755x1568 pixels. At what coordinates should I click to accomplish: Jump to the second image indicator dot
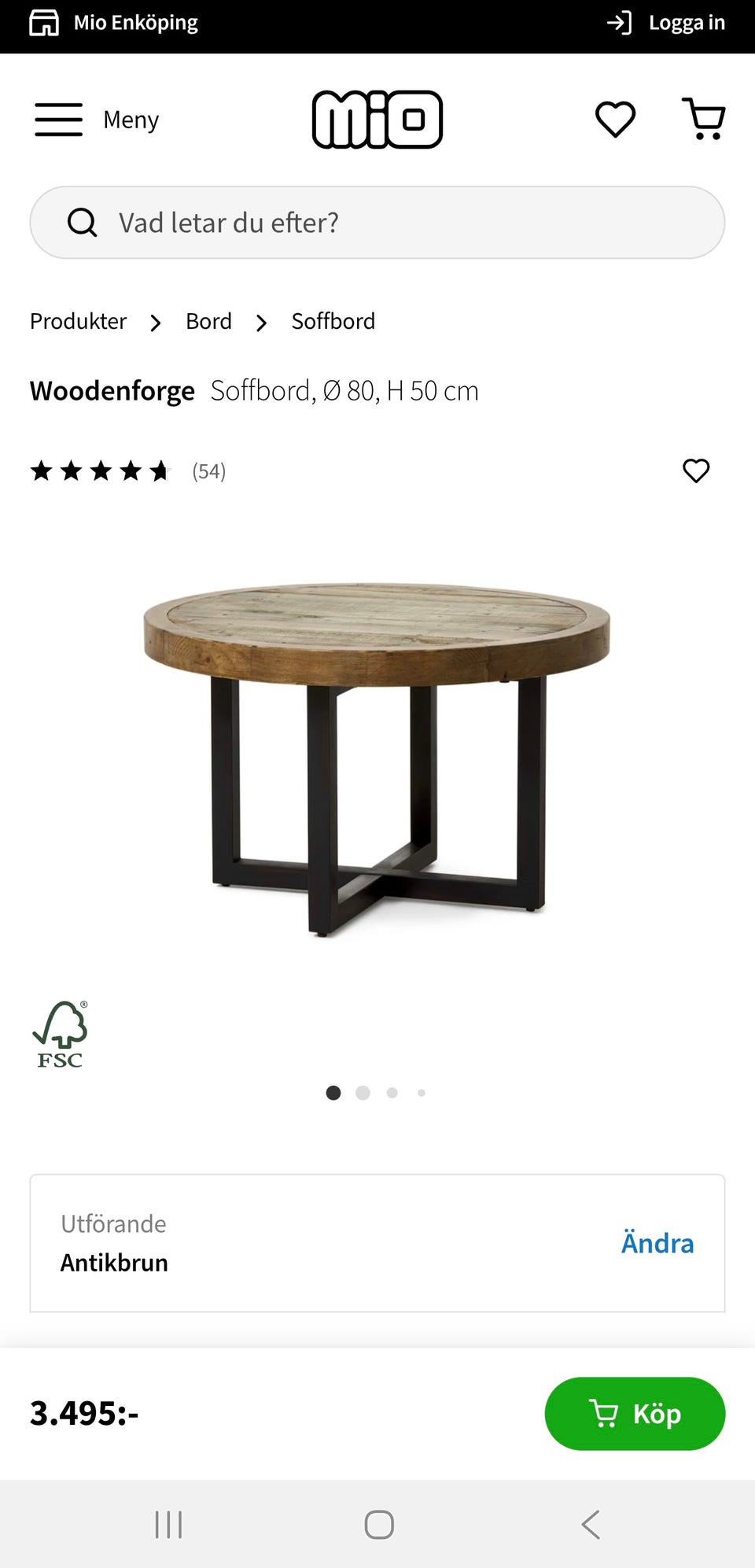click(x=363, y=1093)
